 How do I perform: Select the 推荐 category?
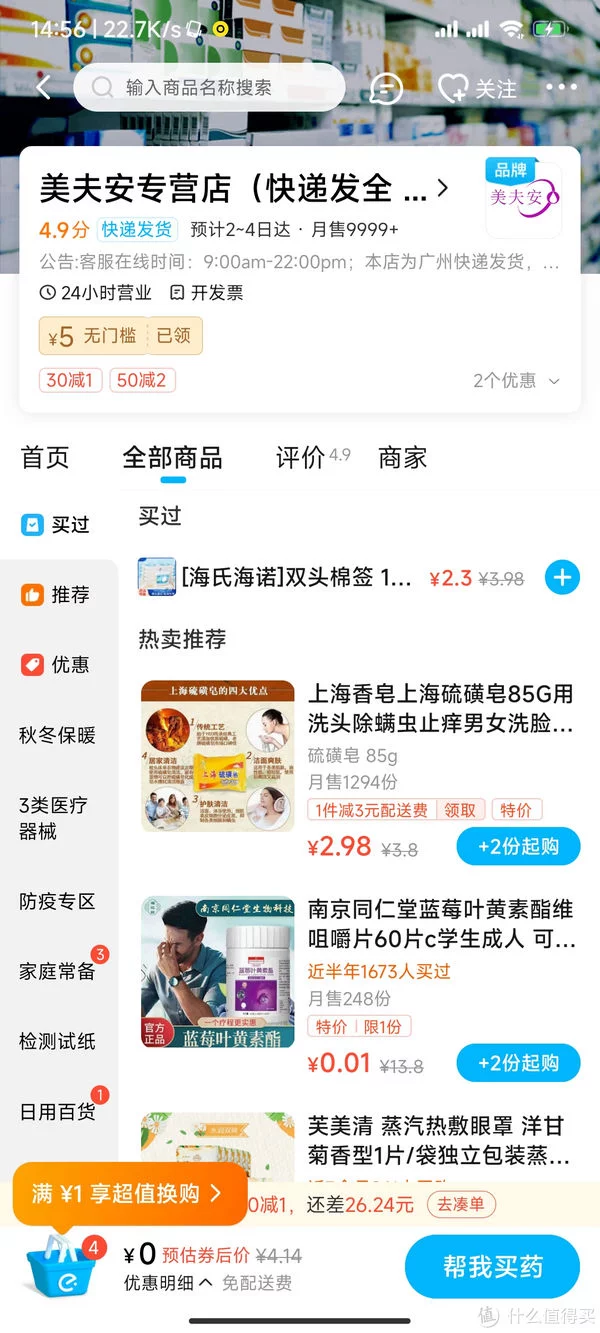(x=57, y=595)
